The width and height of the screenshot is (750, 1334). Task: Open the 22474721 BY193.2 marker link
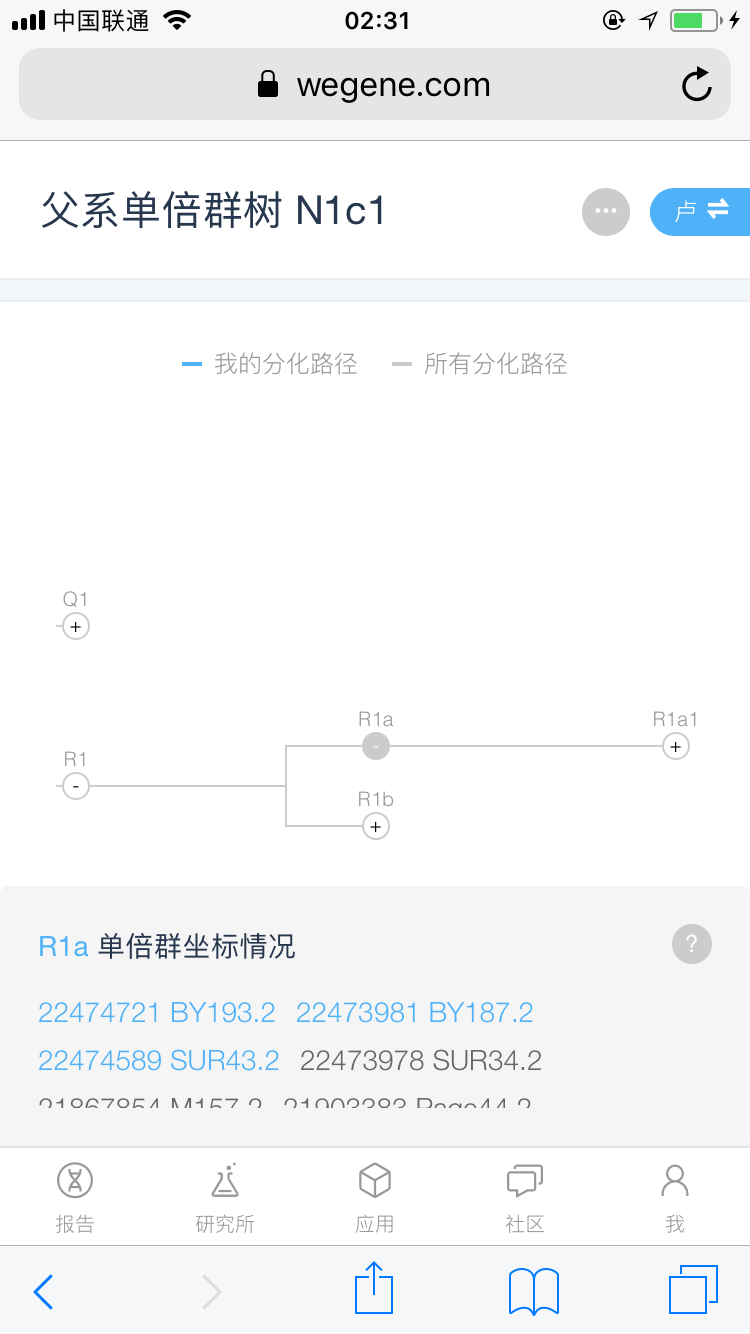(x=156, y=1013)
